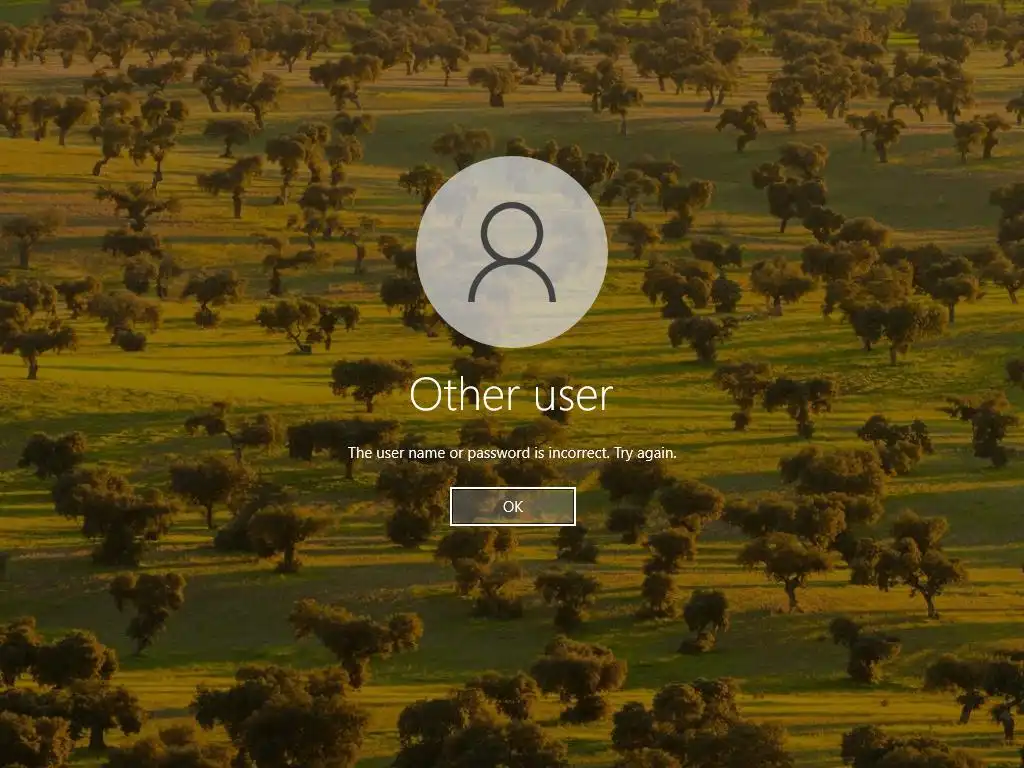Dismiss the incorrect password message with OK

(x=512, y=506)
